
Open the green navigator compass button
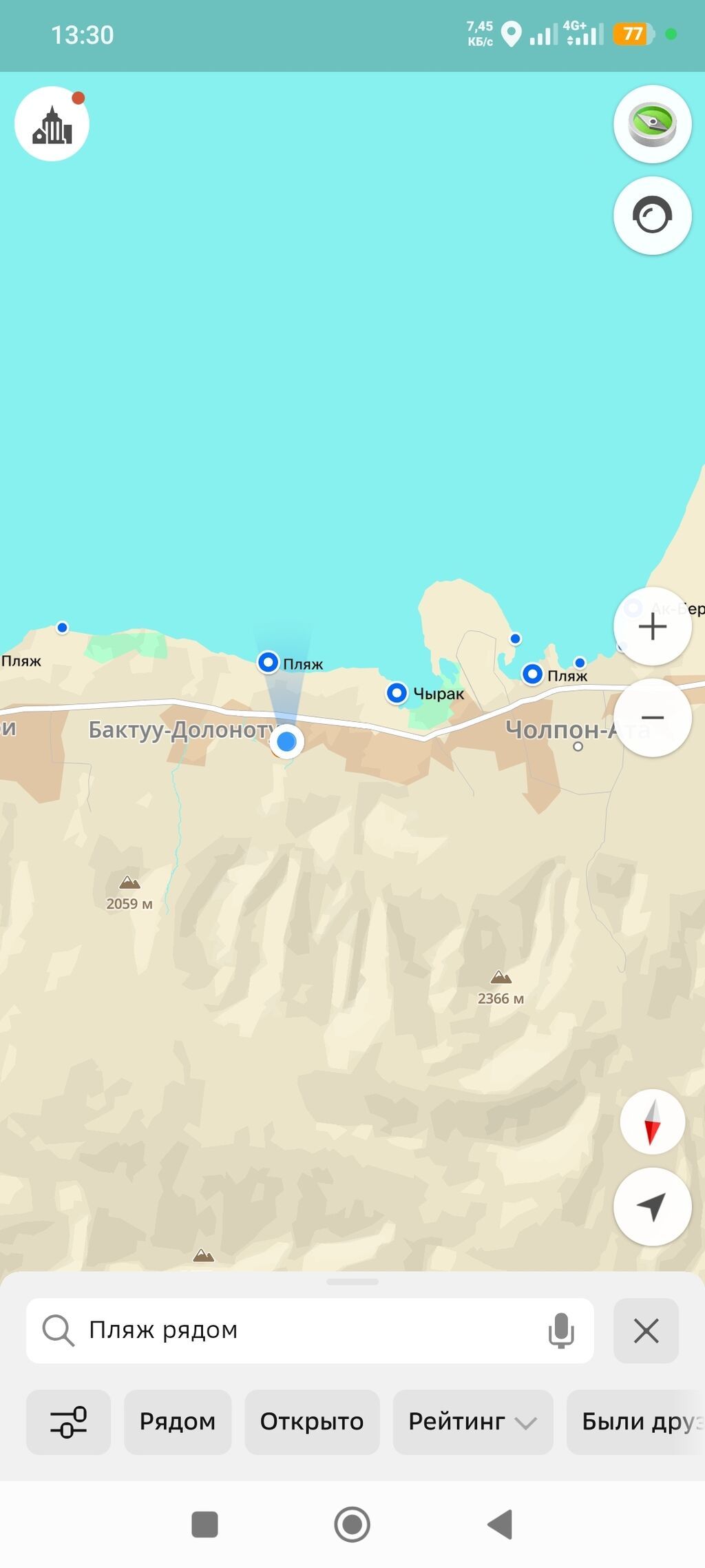click(x=652, y=125)
